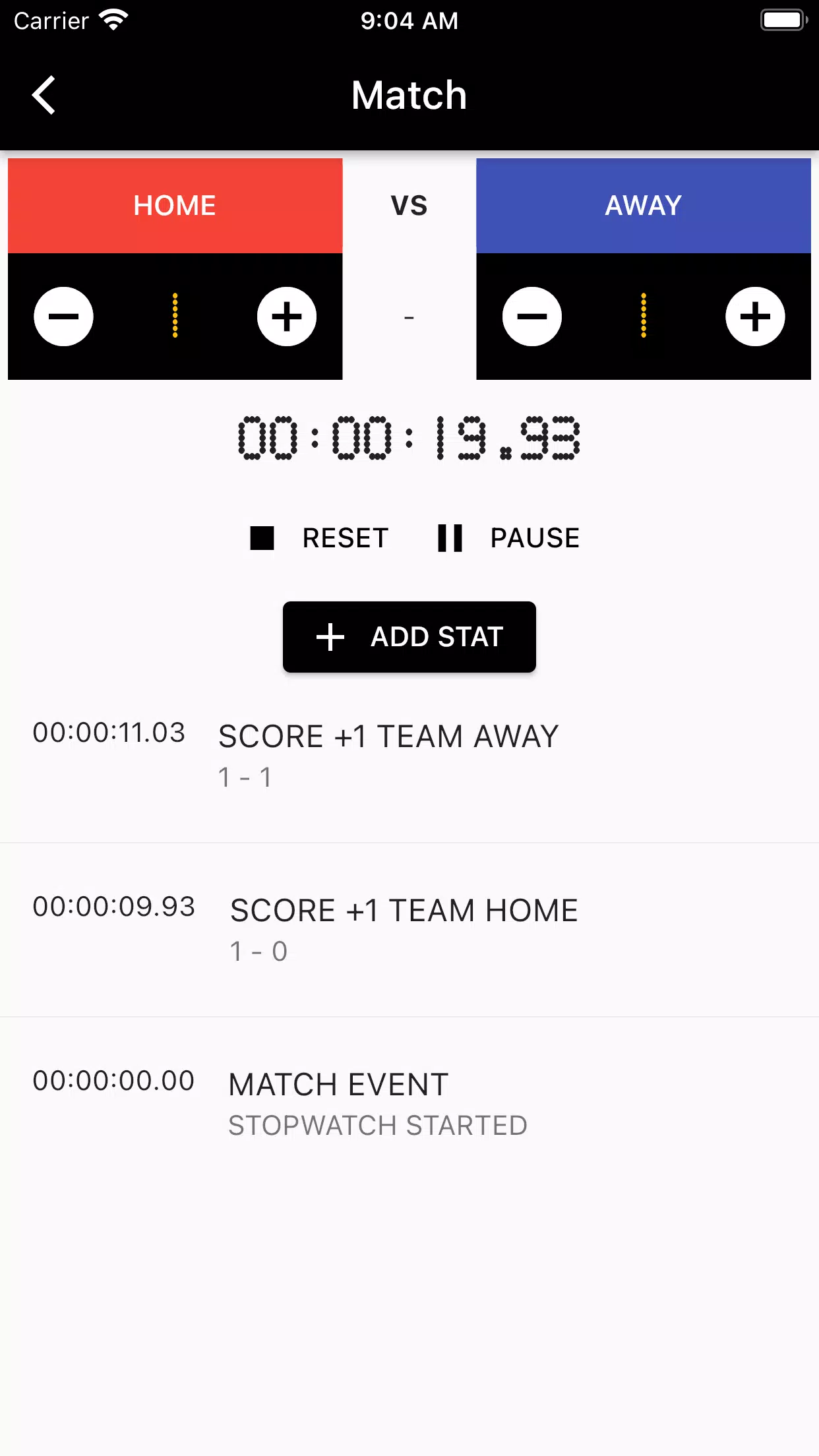Select the VS label between teams

tap(409, 205)
